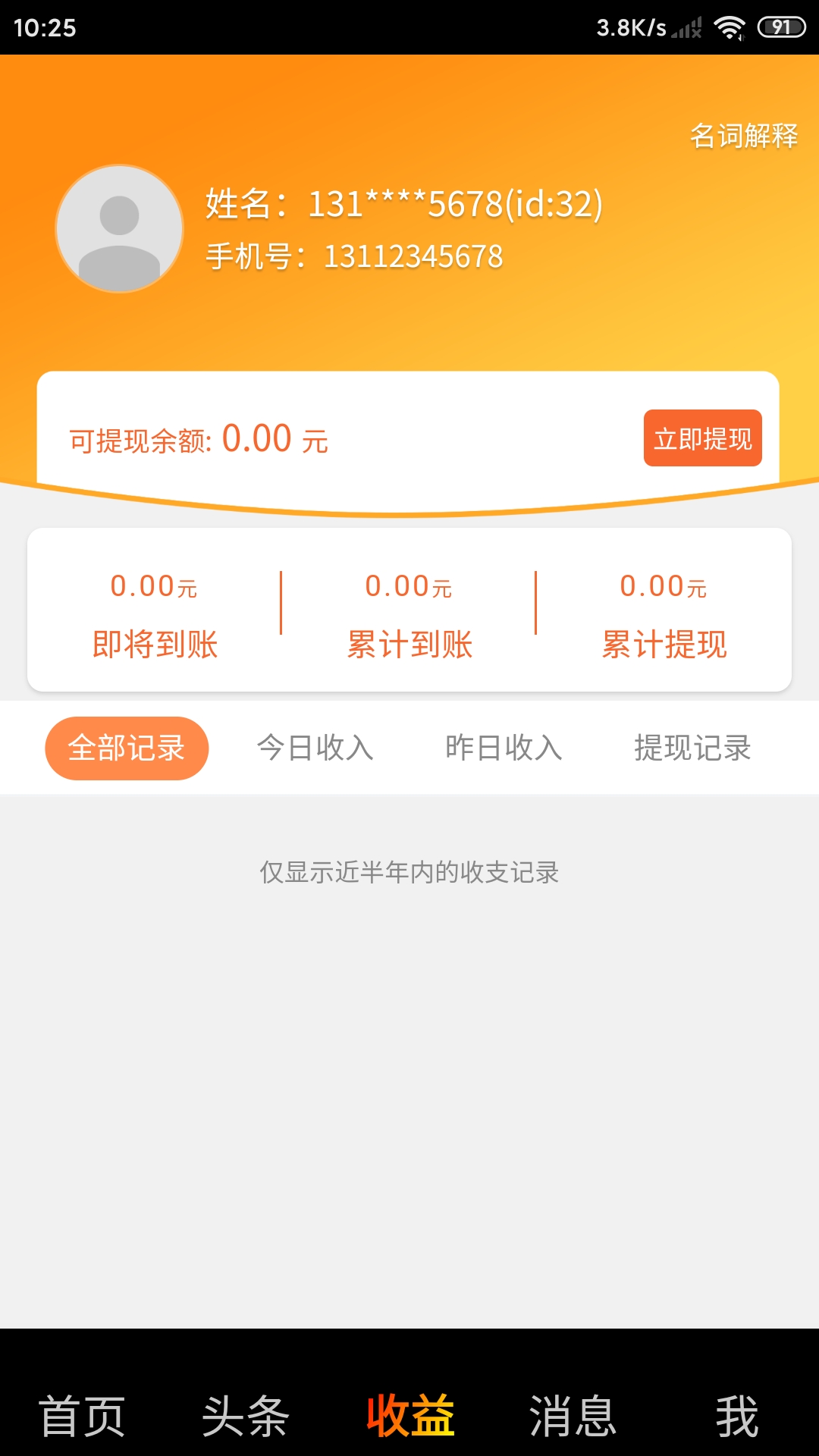Open the profile avatar
The image size is (819, 1456).
click(120, 228)
